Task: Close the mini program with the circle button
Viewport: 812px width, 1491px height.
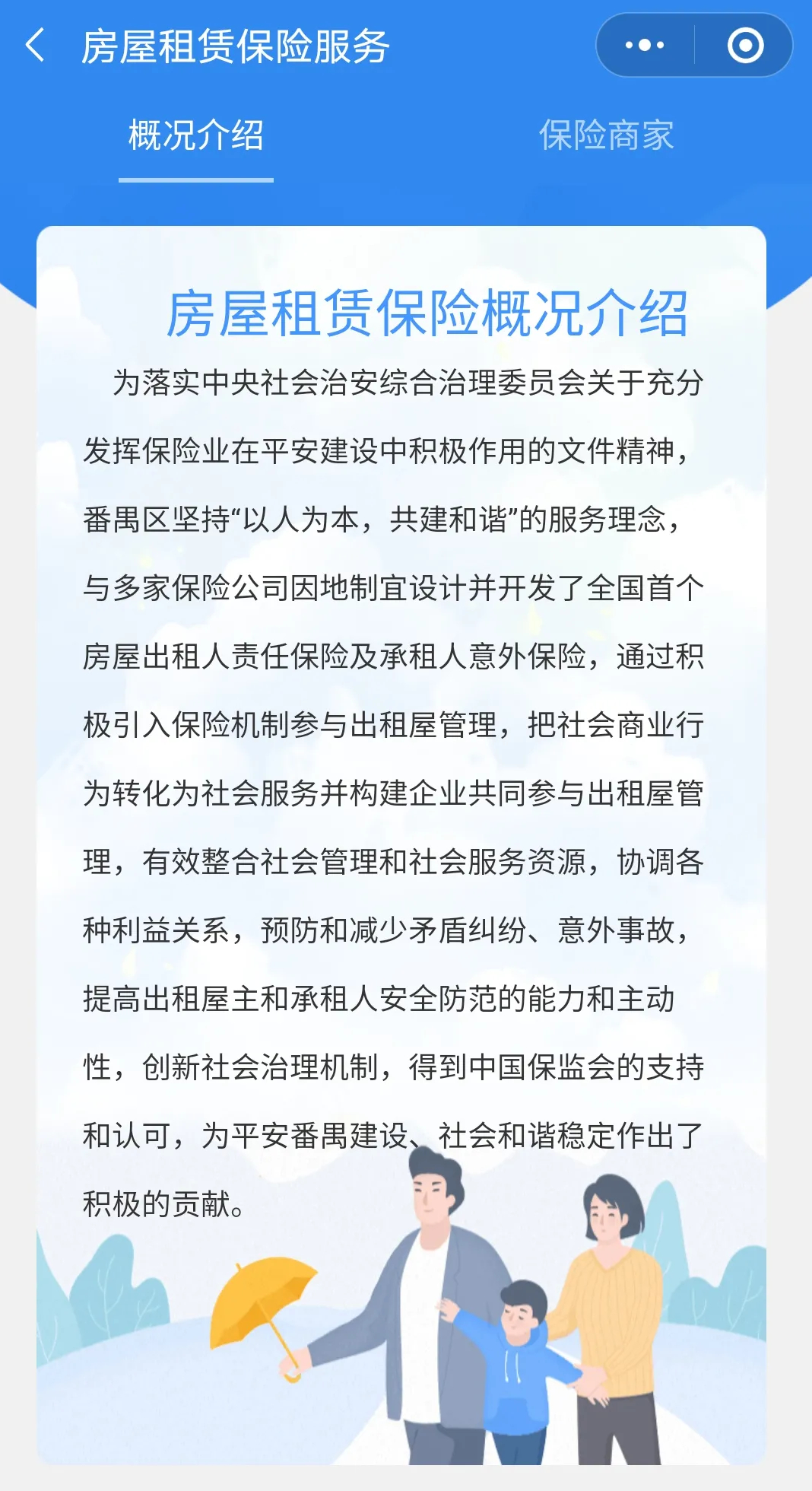Action: click(x=745, y=46)
